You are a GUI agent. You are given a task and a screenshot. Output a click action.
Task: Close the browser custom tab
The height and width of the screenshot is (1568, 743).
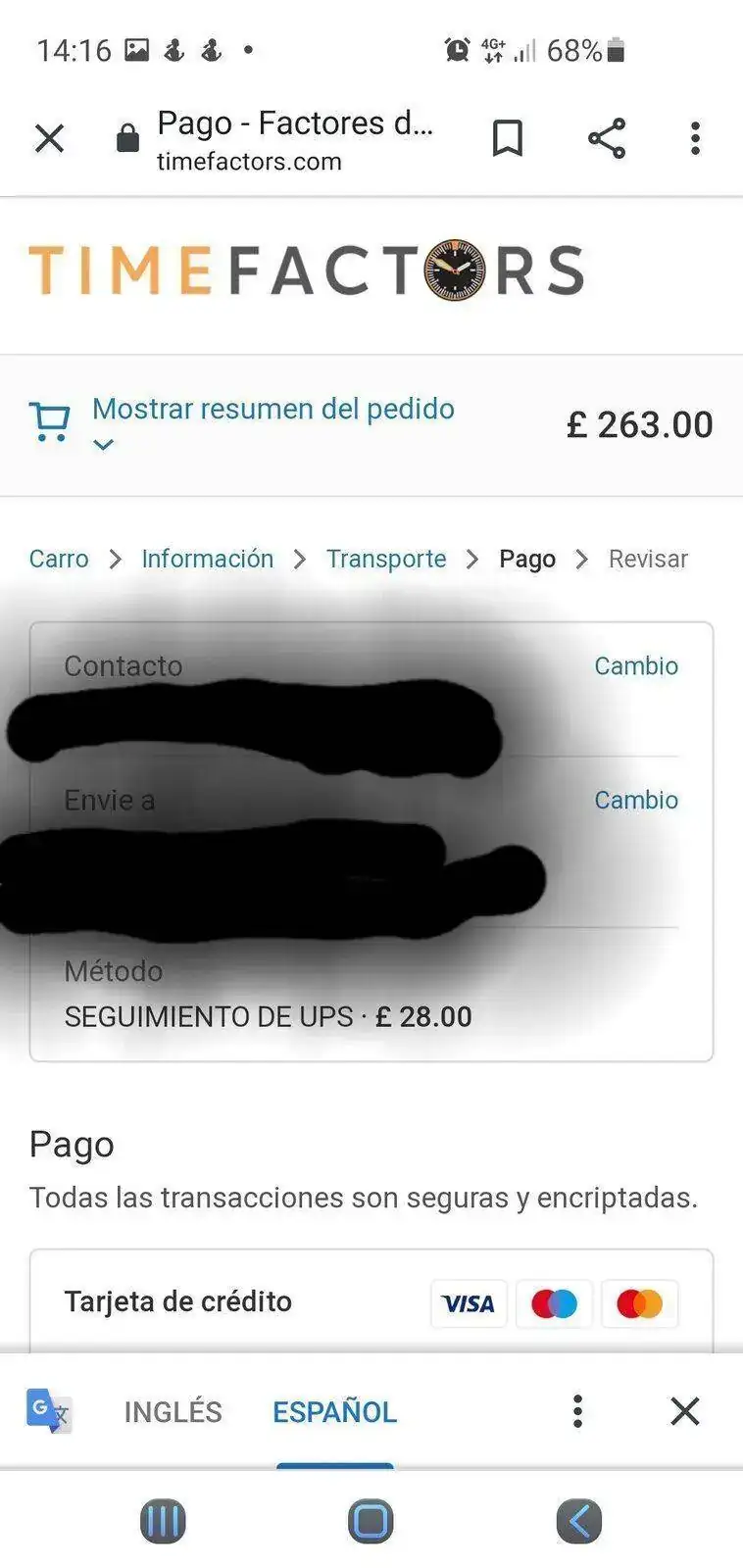pos(49,138)
